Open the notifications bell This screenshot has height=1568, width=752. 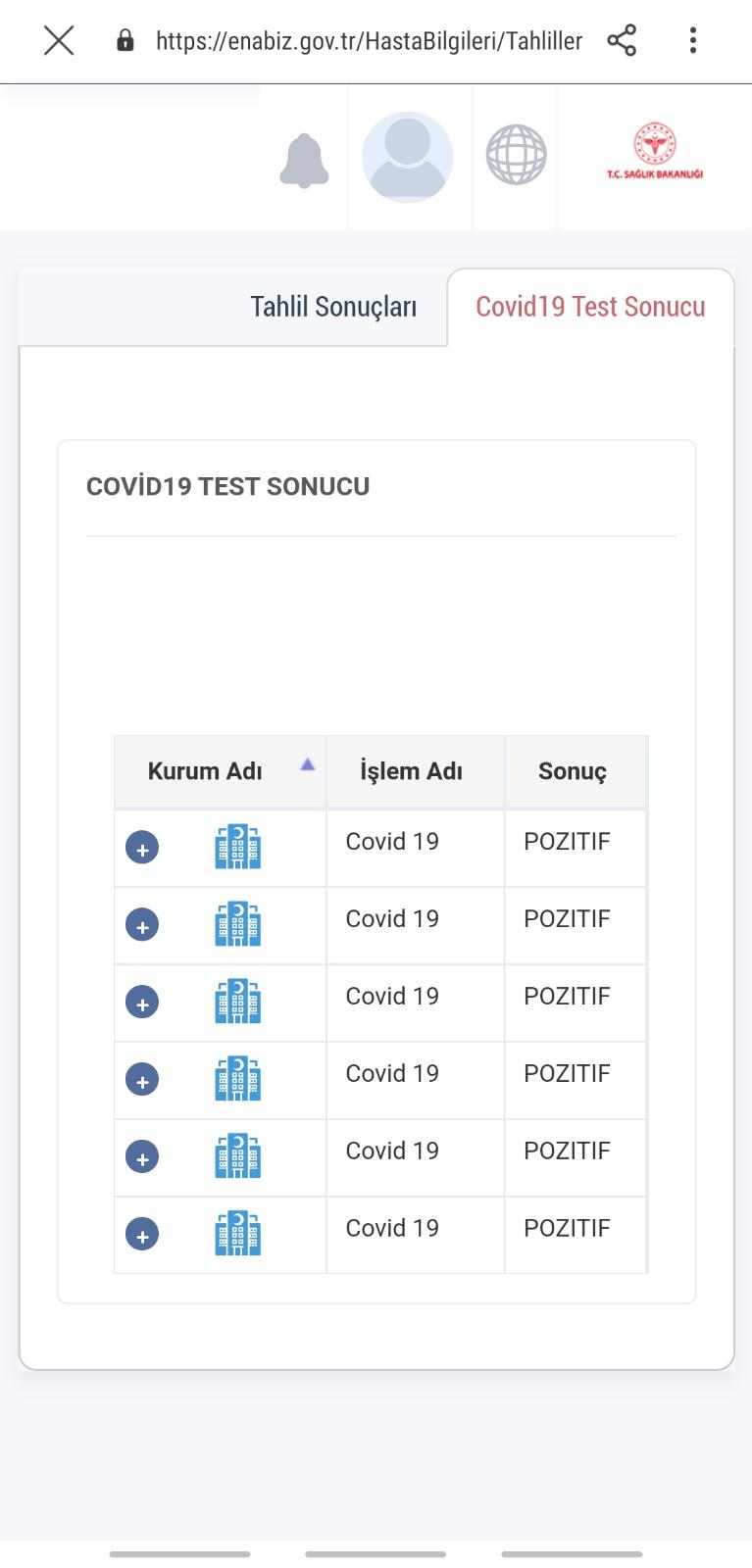point(304,160)
